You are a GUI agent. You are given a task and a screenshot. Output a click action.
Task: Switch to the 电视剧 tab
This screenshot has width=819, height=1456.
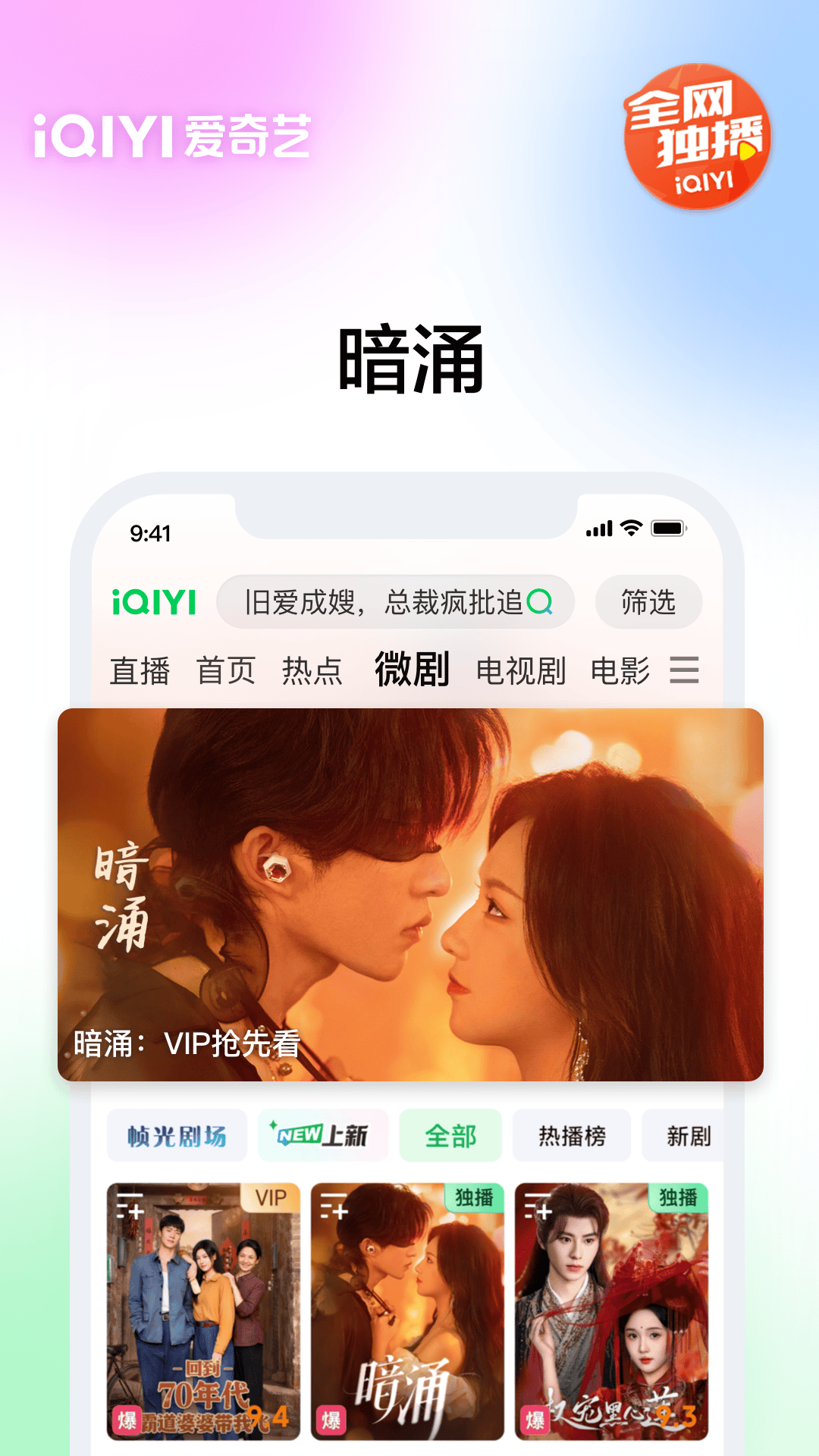pyautogui.click(x=521, y=670)
